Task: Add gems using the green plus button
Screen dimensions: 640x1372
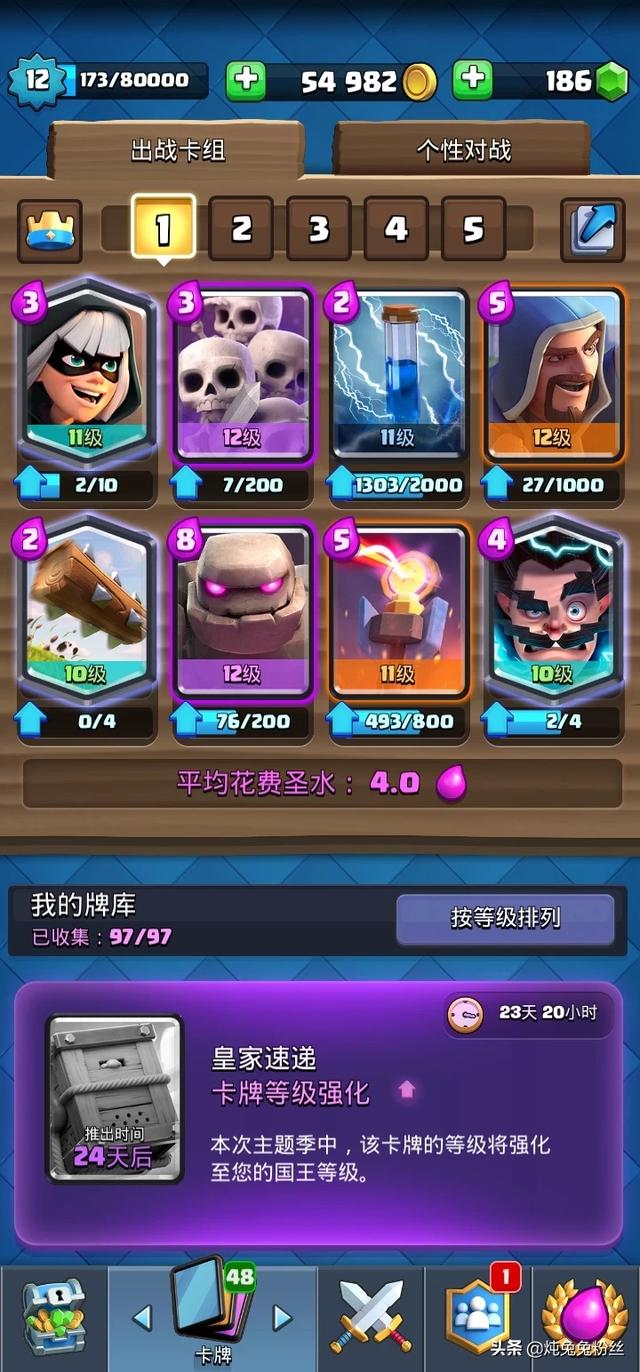Action: [x=473, y=81]
